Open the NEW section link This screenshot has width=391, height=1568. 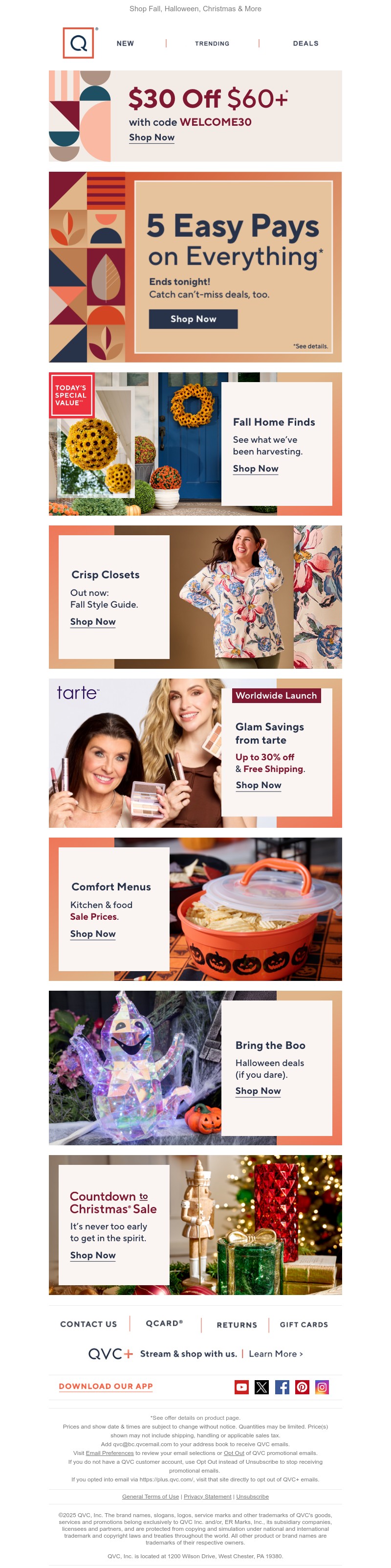tap(125, 43)
